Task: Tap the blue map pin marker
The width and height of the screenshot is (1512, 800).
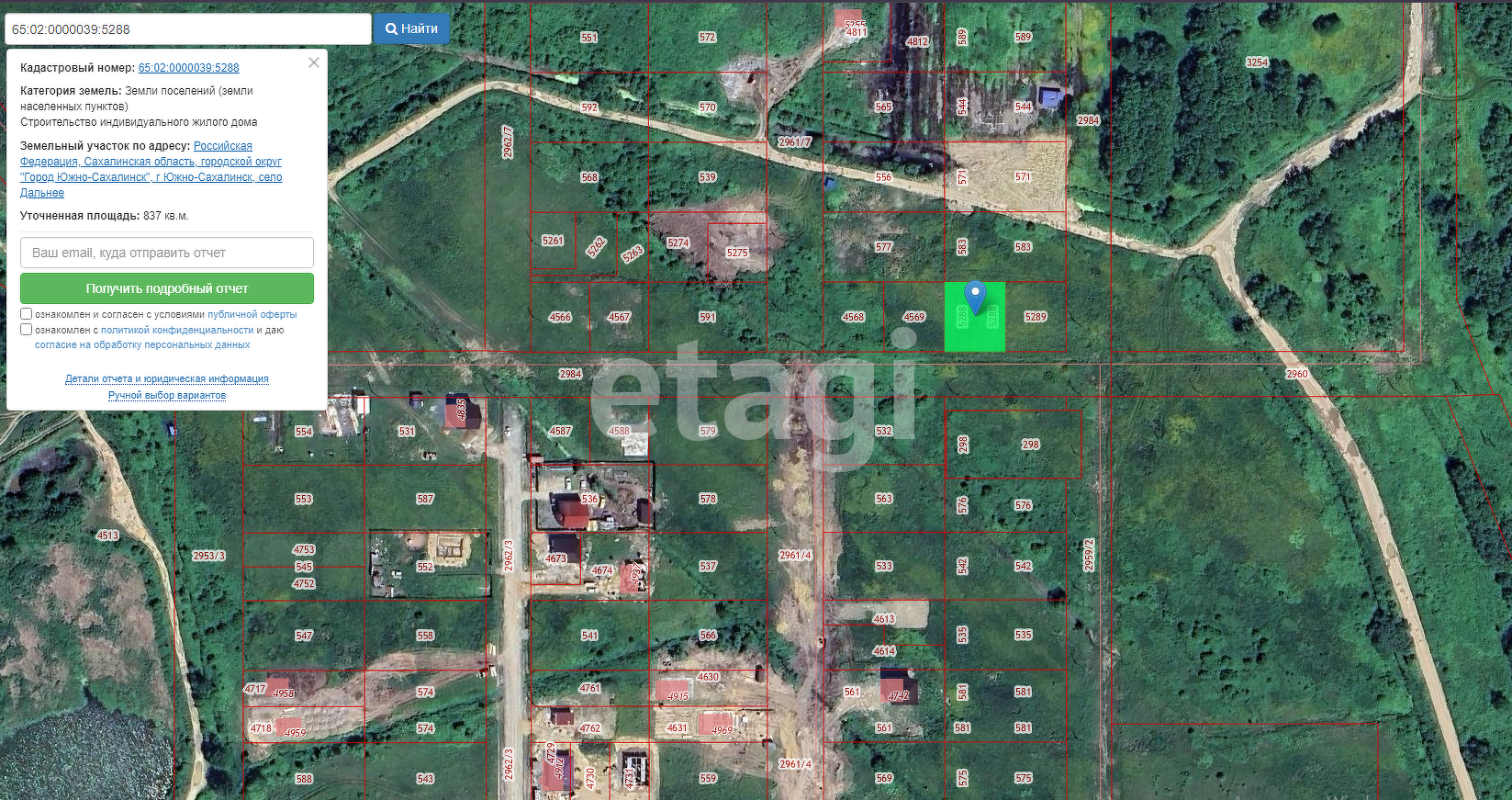Action: pos(976,296)
